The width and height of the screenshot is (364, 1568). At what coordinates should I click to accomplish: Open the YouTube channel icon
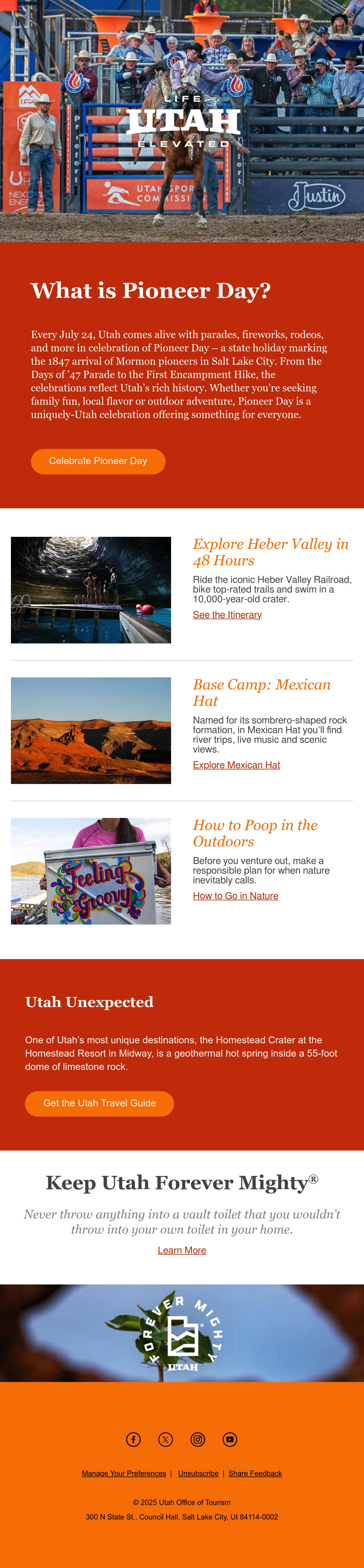click(230, 1439)
